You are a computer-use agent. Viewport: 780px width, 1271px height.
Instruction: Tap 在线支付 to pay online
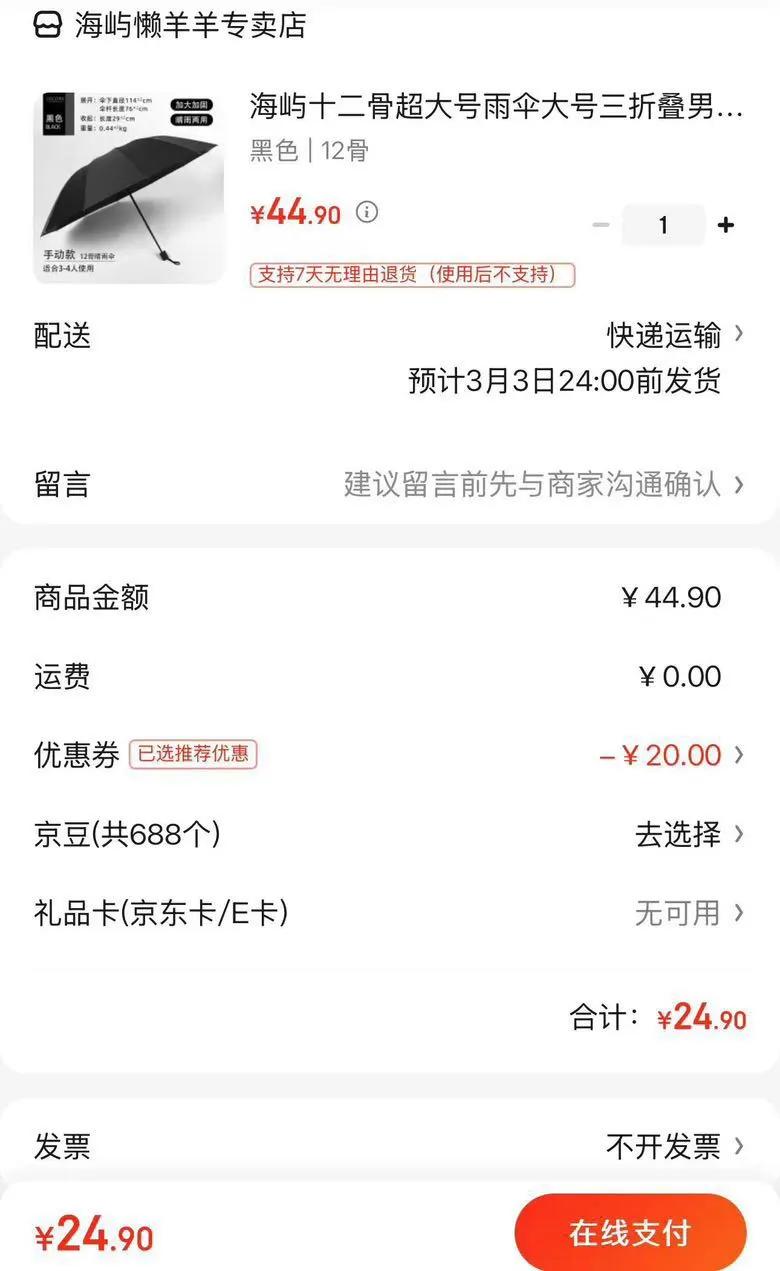pyautogui.click(x=630, y=1233)
